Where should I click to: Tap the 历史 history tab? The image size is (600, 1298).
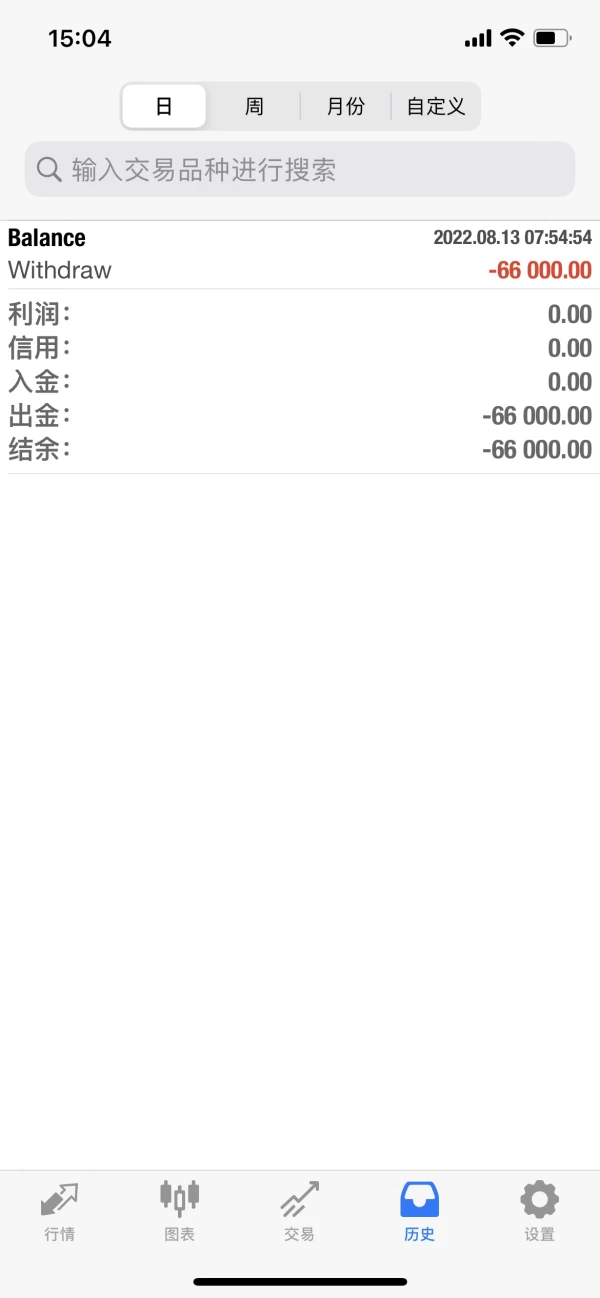click(x=420, y=1210)
